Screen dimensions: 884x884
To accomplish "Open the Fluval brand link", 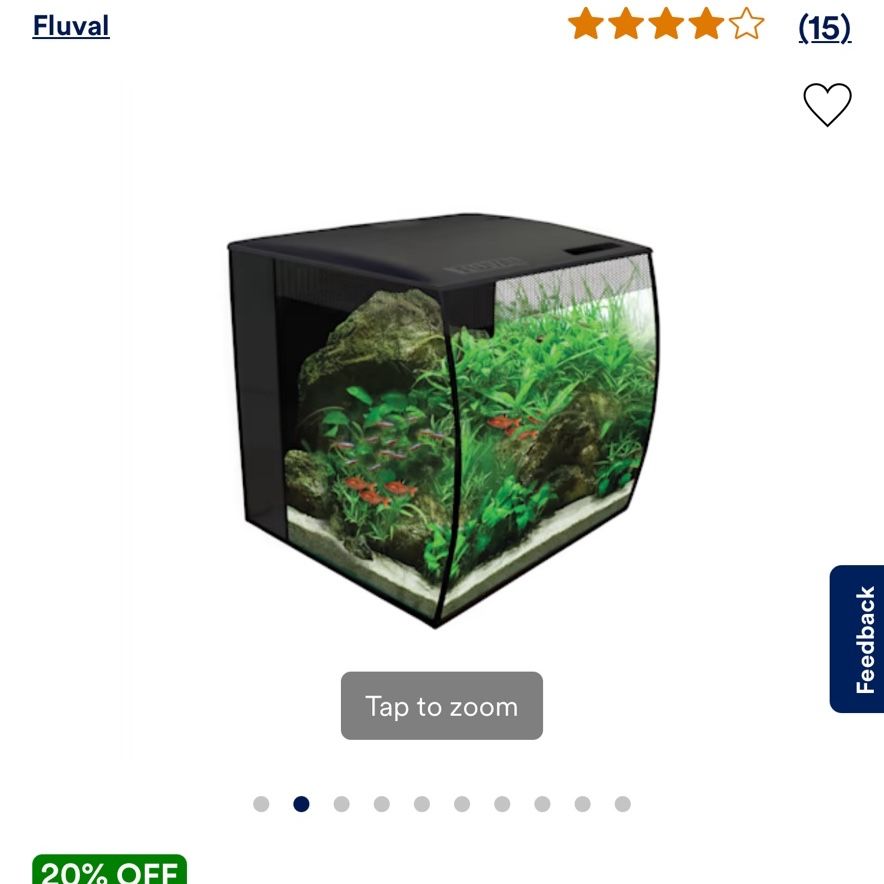I will point(71,26).
